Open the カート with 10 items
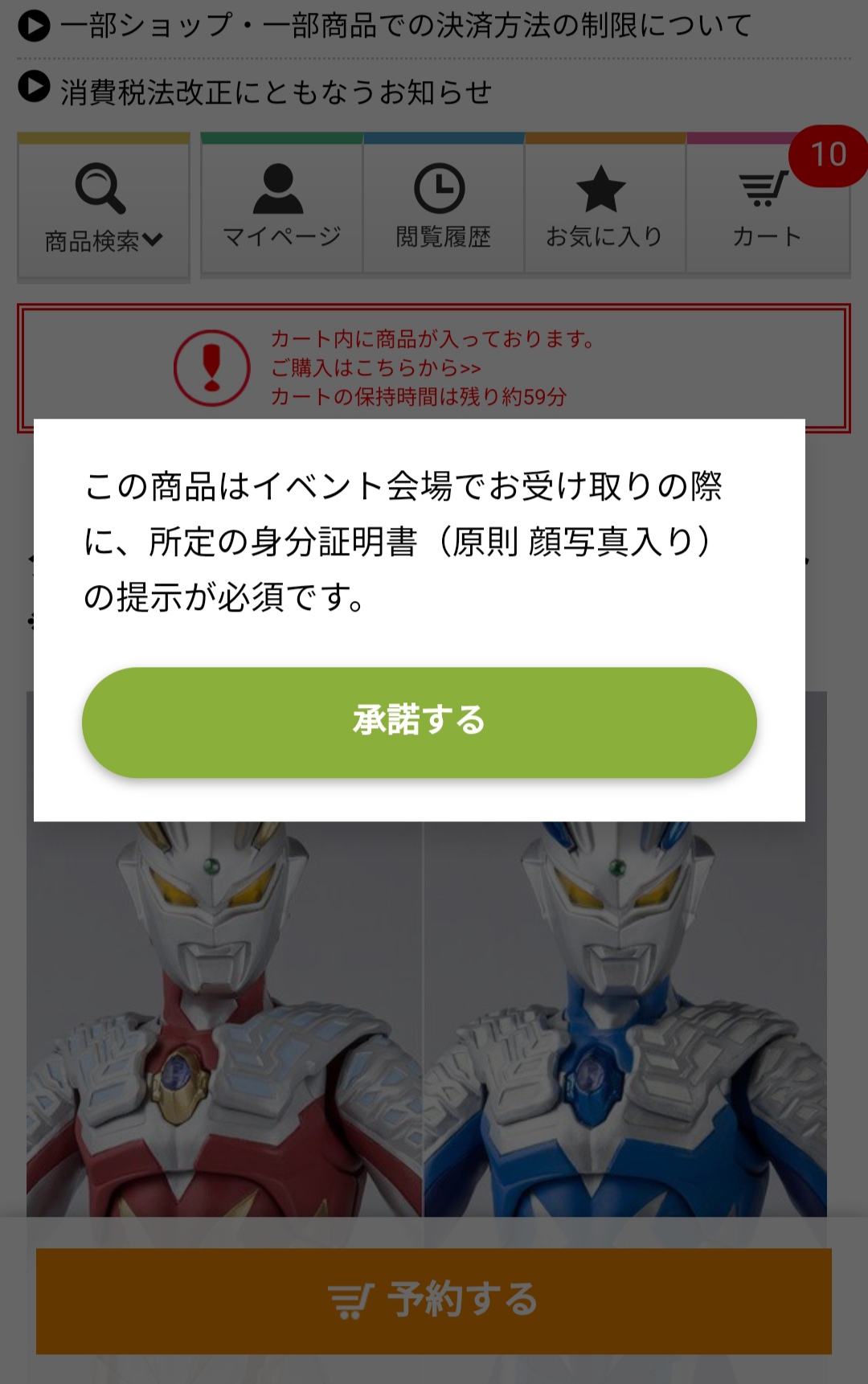 point(767,207)
